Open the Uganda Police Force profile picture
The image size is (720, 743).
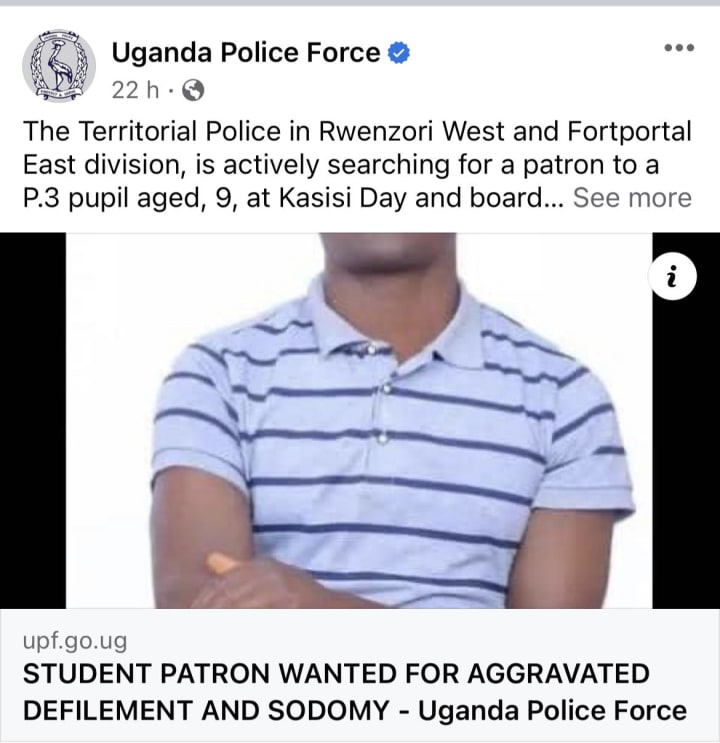coord(59,65)
